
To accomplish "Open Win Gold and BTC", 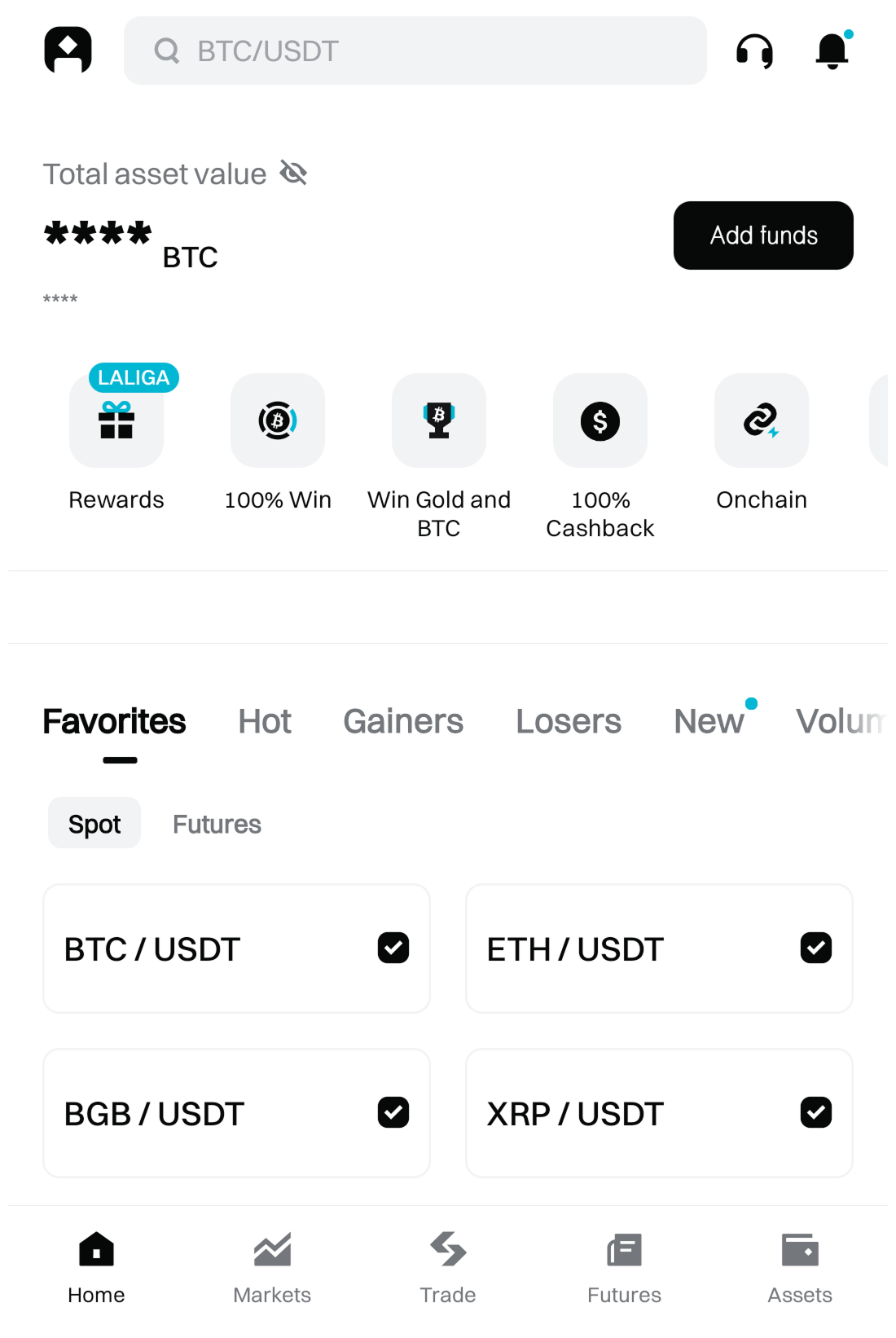I will click(x=439, y=421).
